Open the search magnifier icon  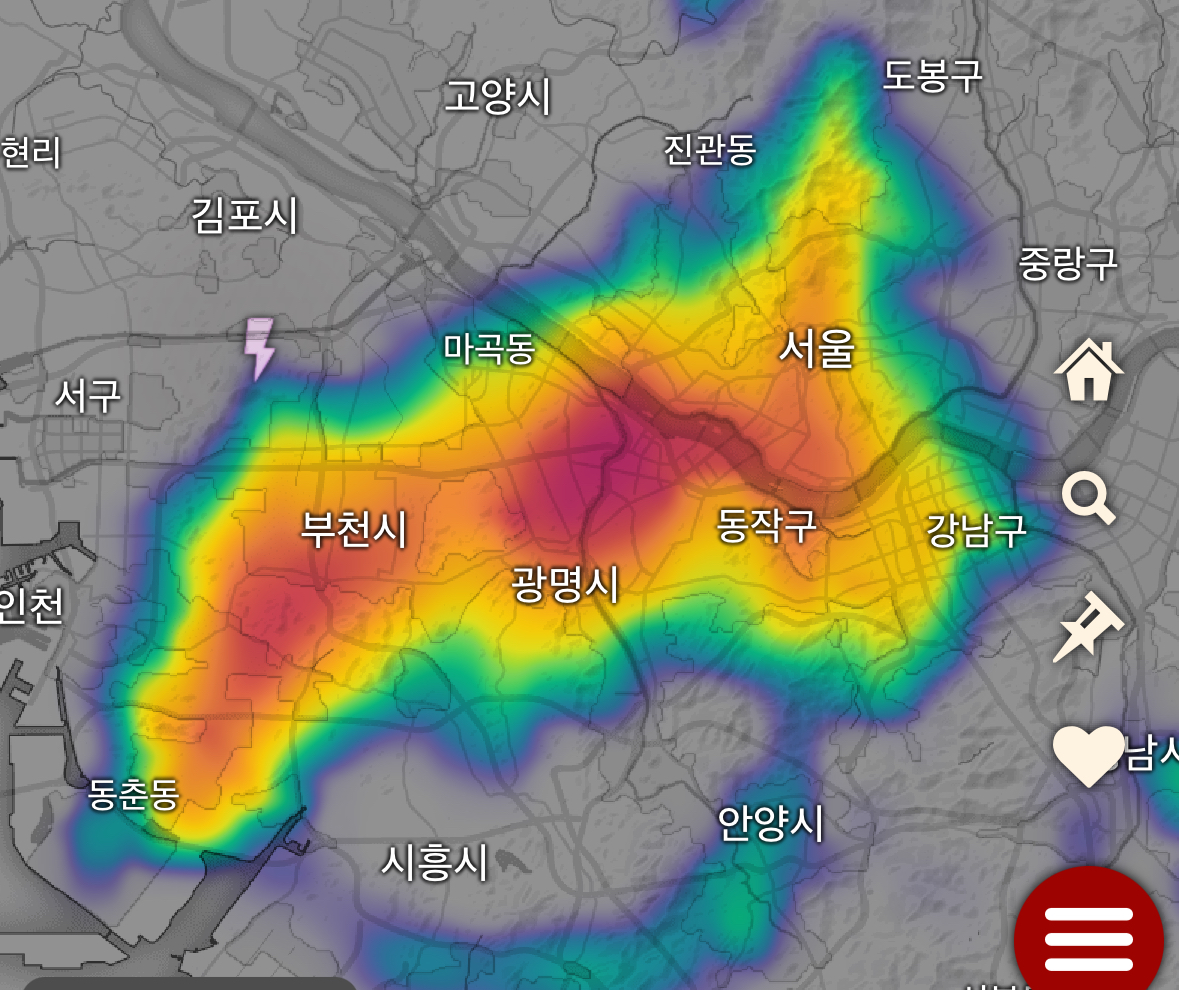coord(1088,499)
